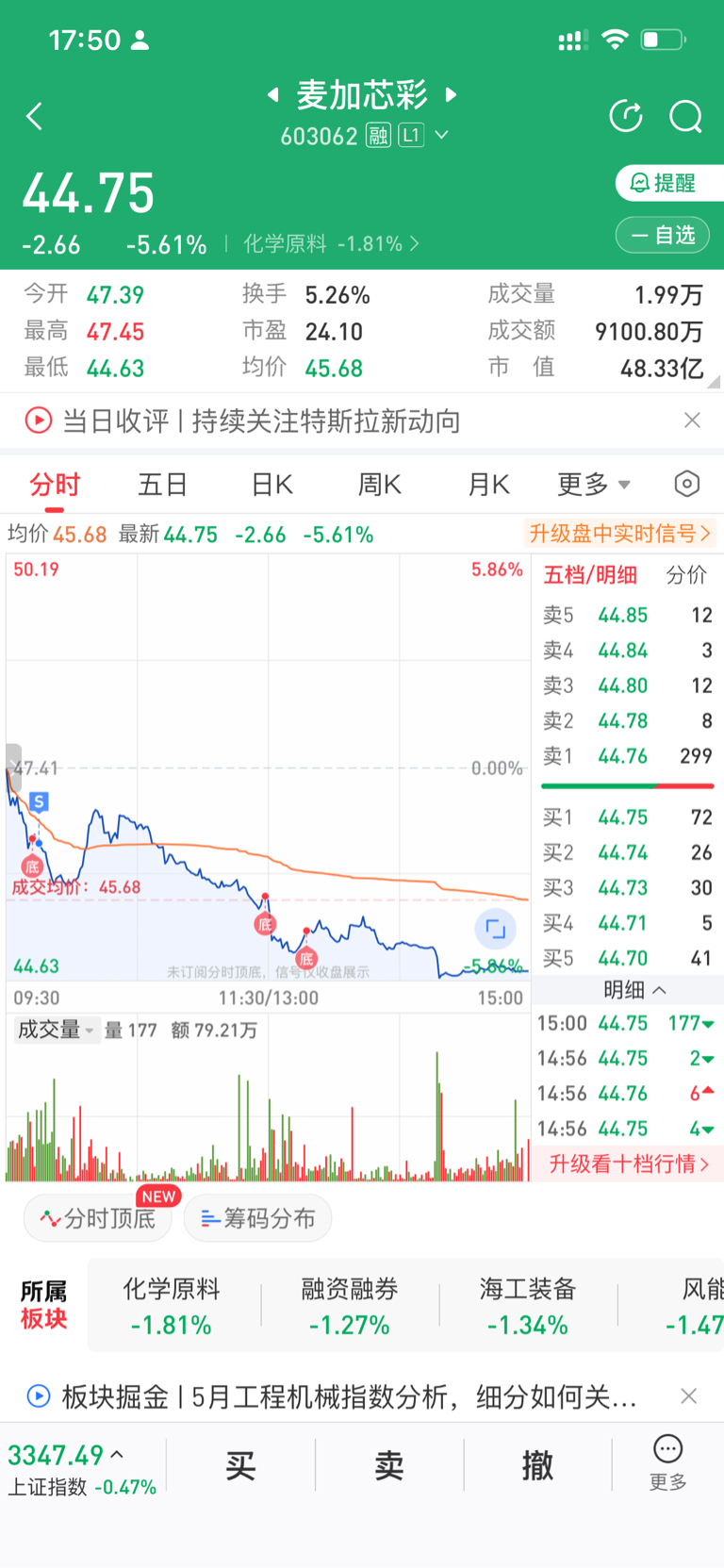This screenshot has width=724, height=1568.
Task: Open chart settings via the gear icon
Action: click(x=686, y=484)
